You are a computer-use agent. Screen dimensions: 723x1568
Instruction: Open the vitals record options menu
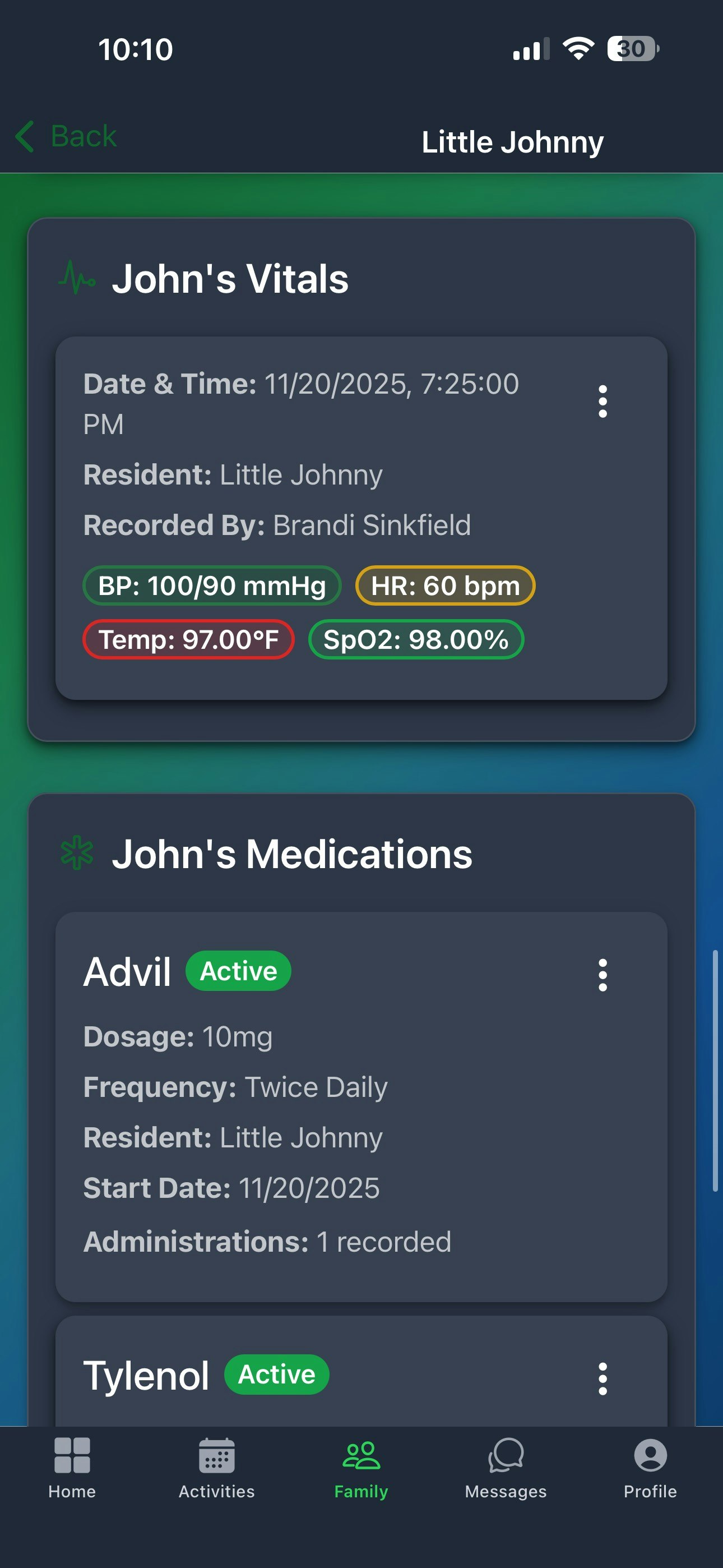point(602,401)
